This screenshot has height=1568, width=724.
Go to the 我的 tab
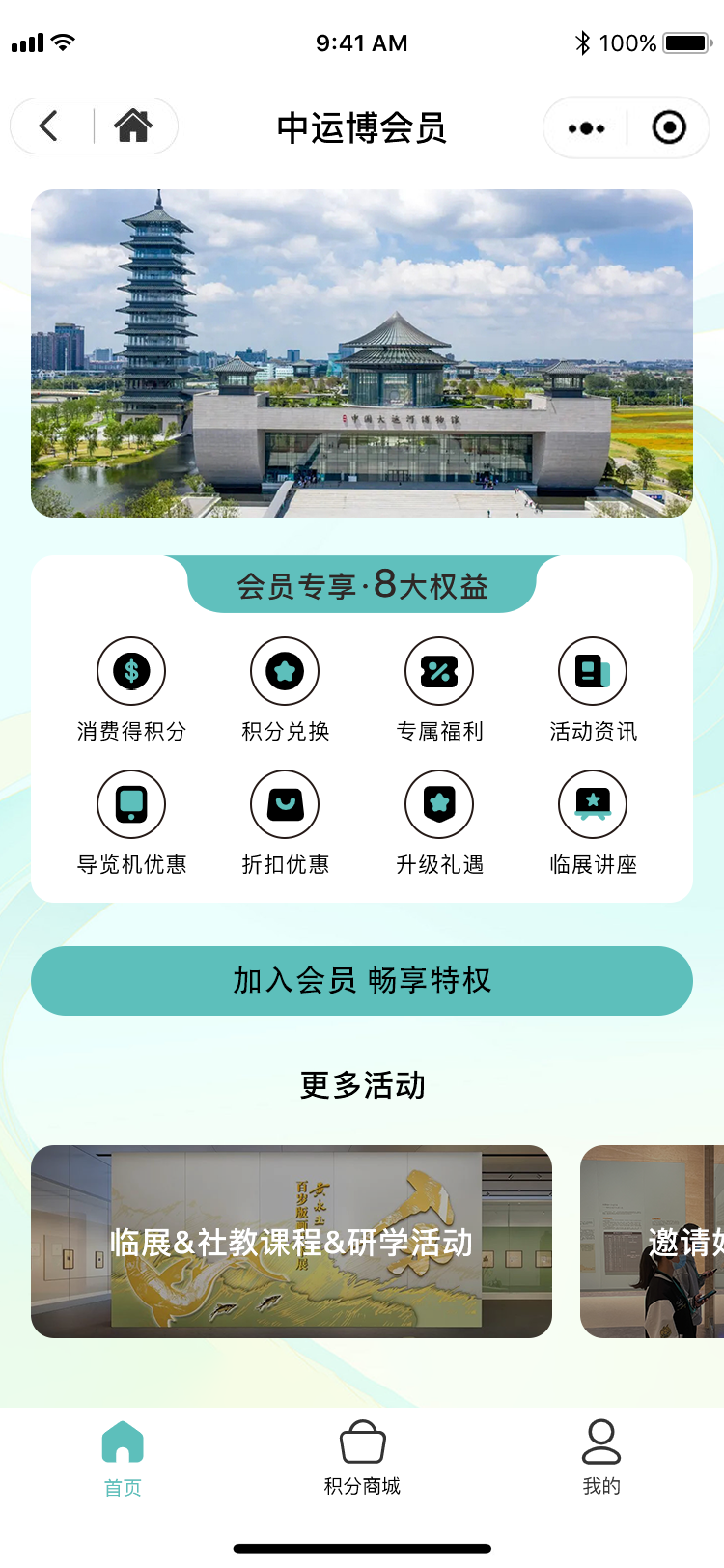[x=601, y=1458]
